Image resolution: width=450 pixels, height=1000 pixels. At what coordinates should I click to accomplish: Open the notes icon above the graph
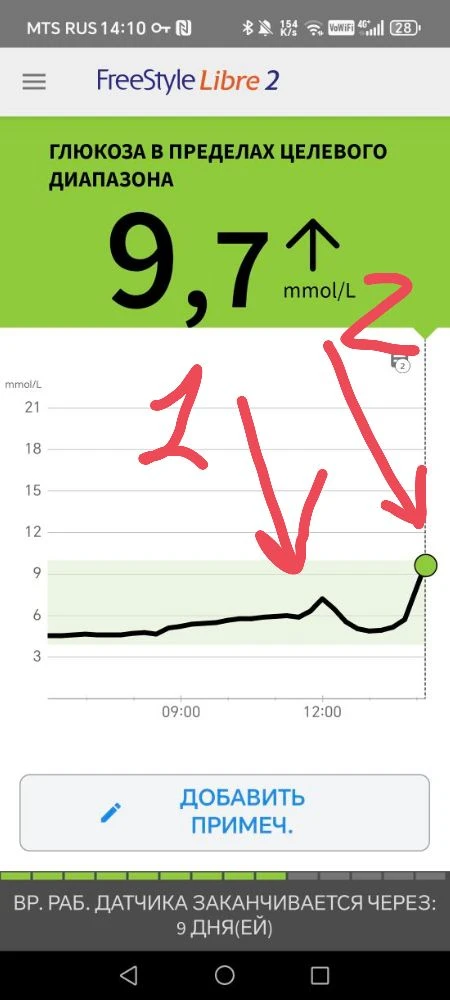click(x=400, y=363)
